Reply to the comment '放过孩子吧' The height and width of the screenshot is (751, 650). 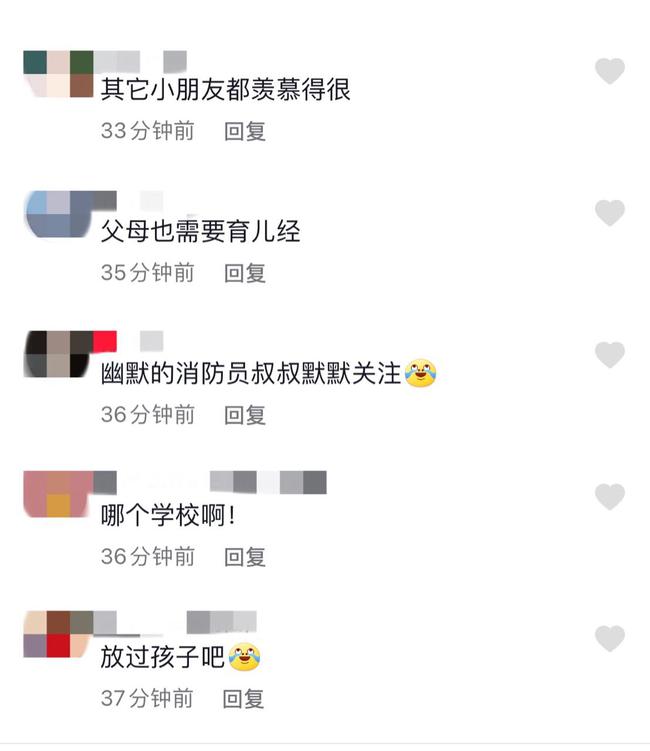point(244,699)
